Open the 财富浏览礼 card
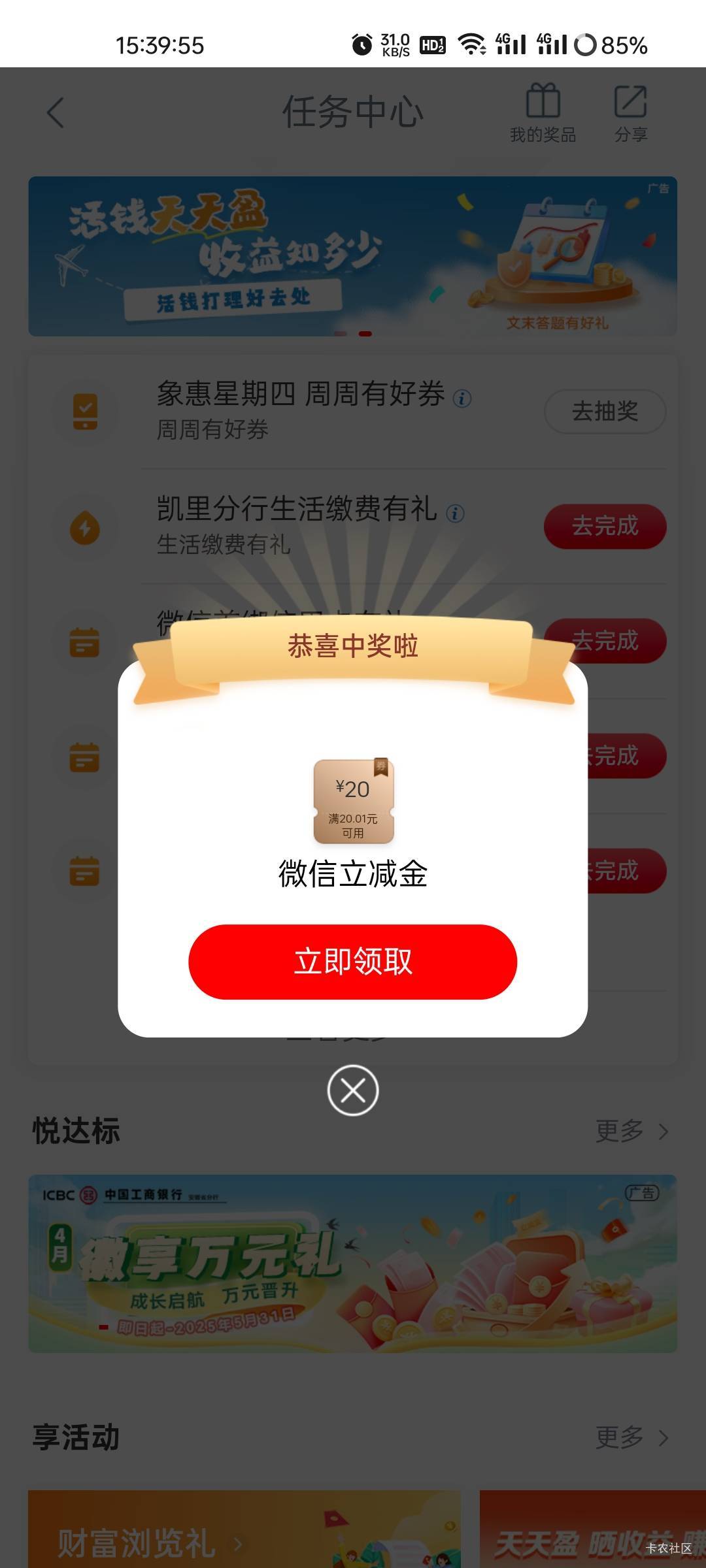The height and width of the screenshot is (1568, 706). pos(244,1529)
